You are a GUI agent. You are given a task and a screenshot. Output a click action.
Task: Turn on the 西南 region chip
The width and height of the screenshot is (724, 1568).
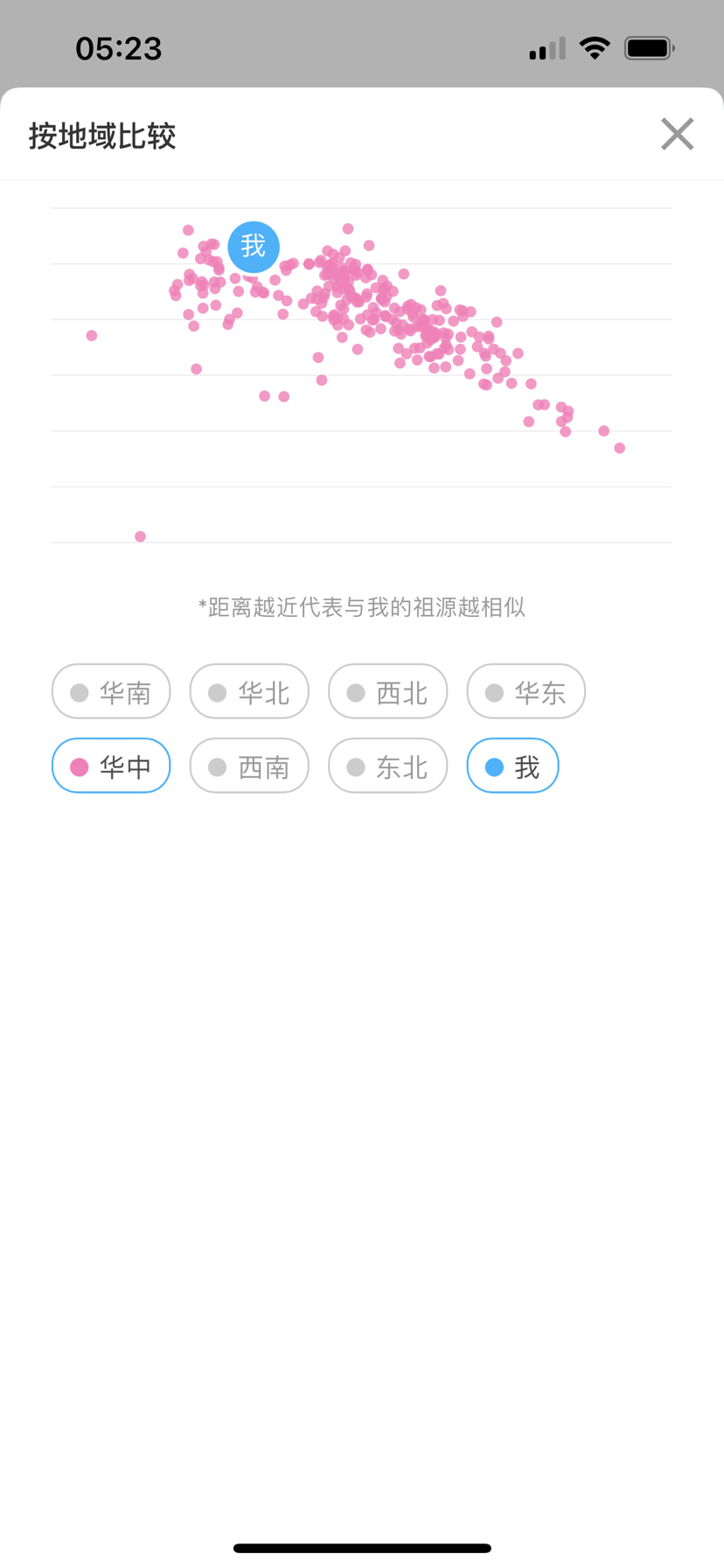[249, 766]
